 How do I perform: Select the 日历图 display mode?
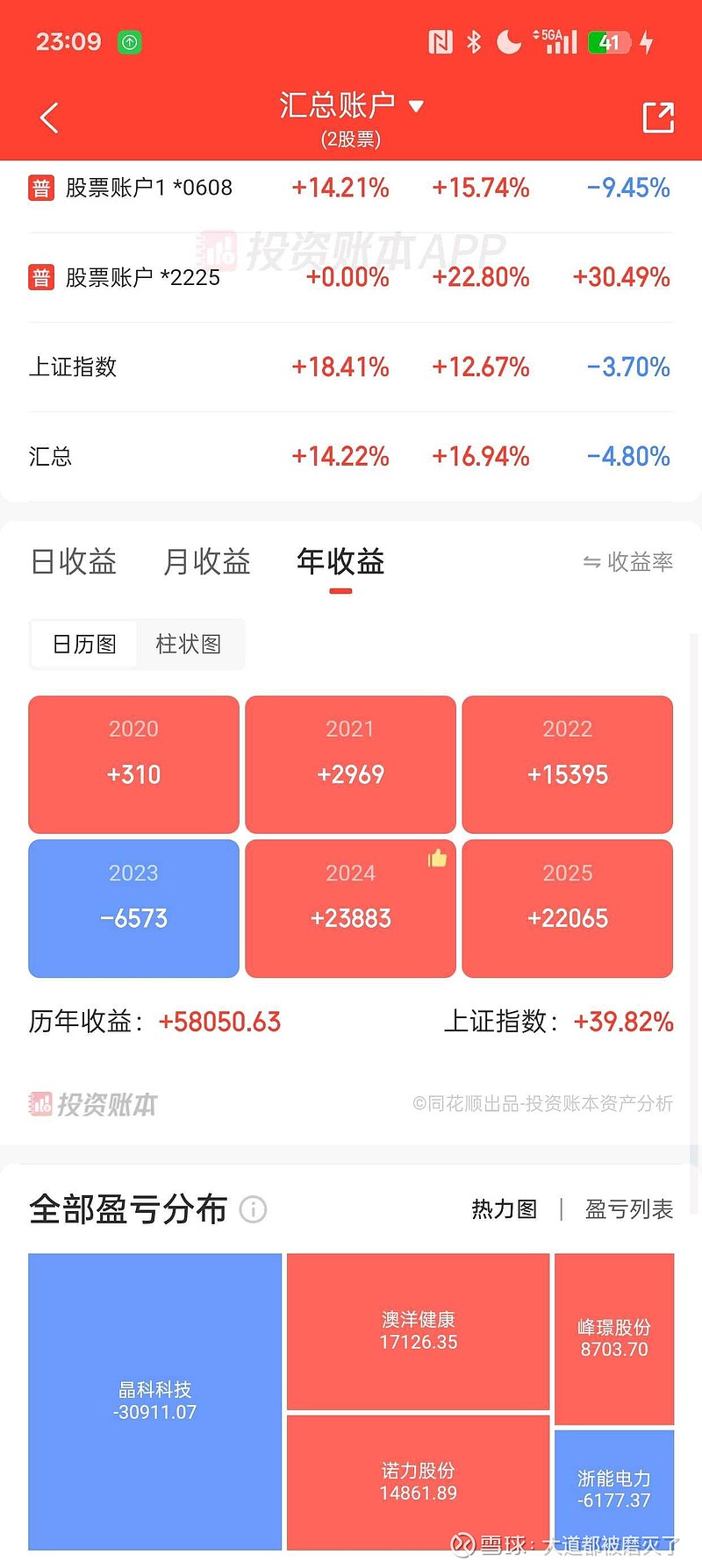tap(83, 644)
